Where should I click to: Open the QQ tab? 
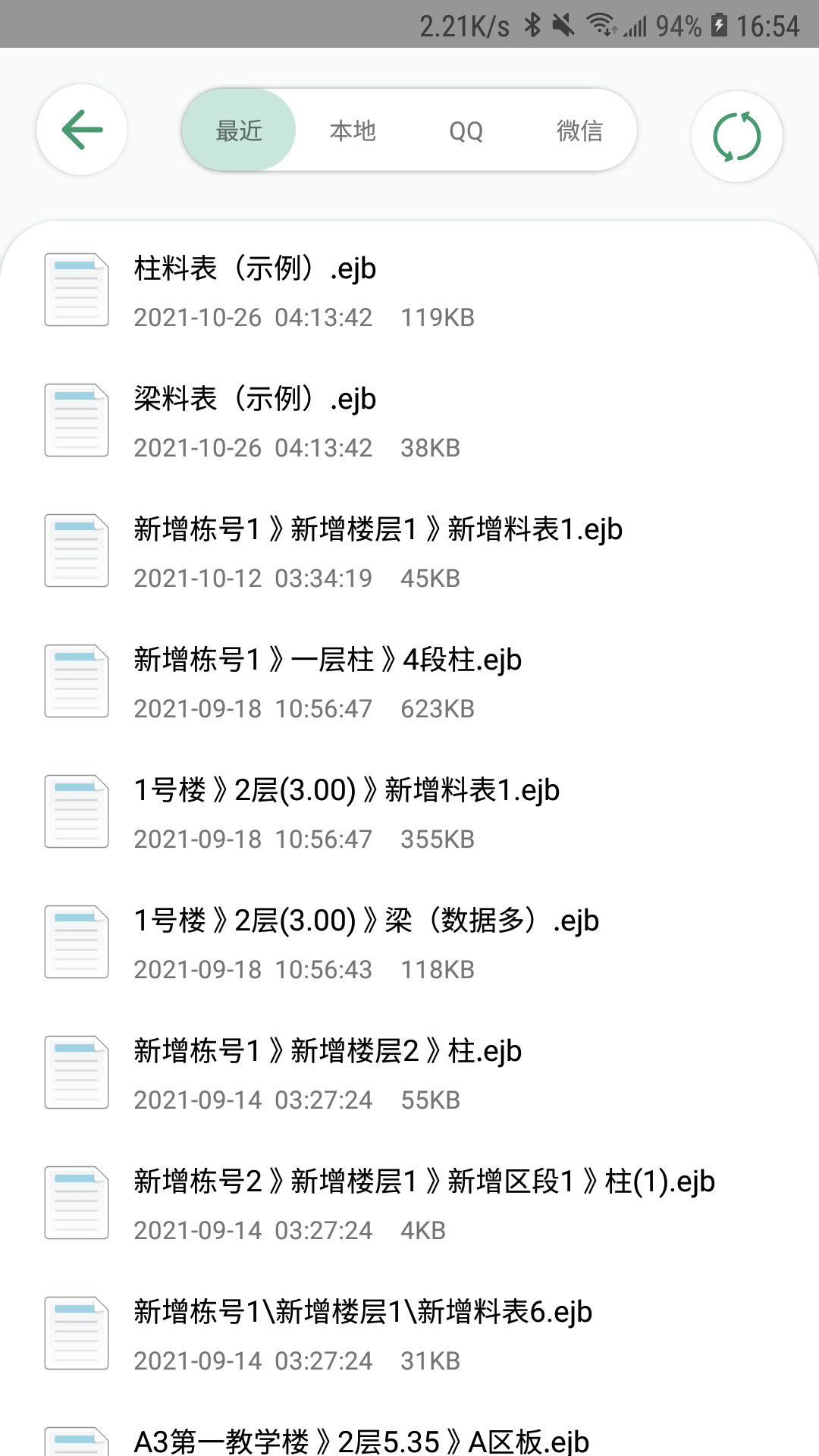point(466,130)
